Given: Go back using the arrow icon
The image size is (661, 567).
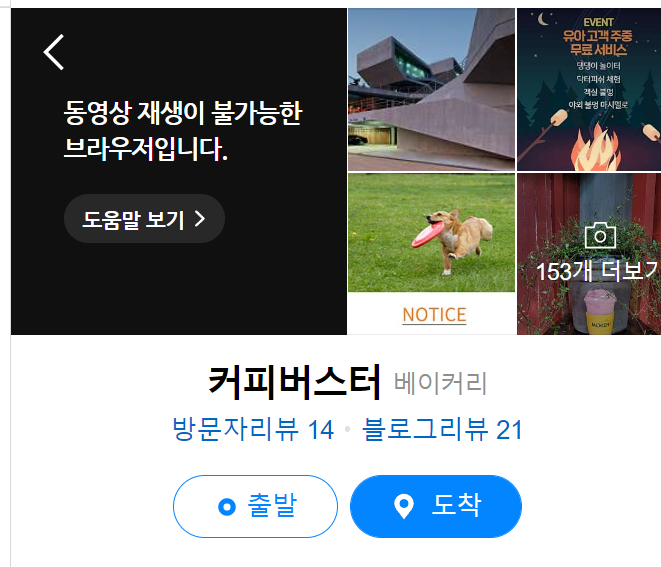Looking at the screenshot, I should coord(54,51).
